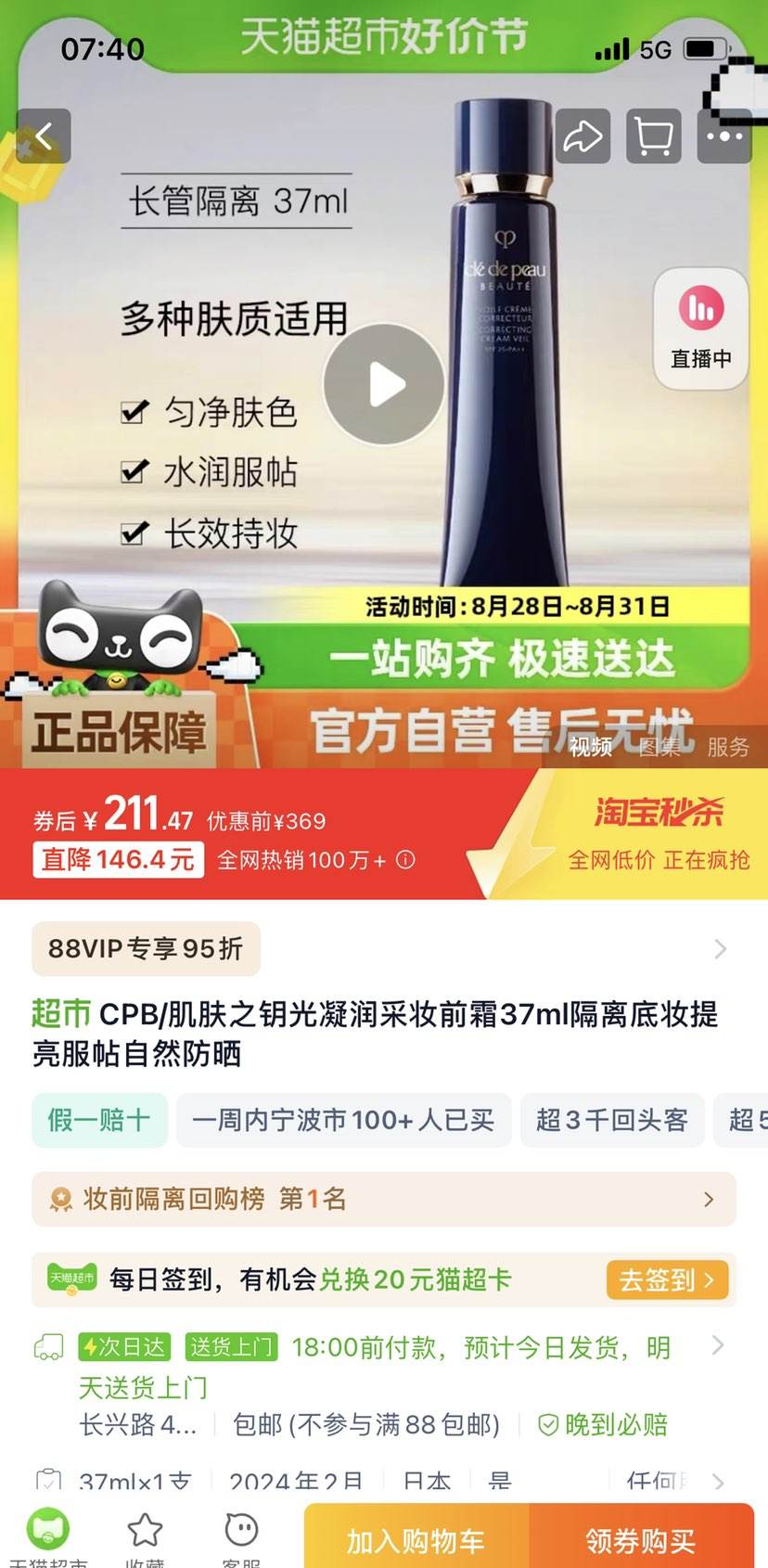768x1568 pixels.
Task: Go back to the previous page
Action: [x=44, y=136]
